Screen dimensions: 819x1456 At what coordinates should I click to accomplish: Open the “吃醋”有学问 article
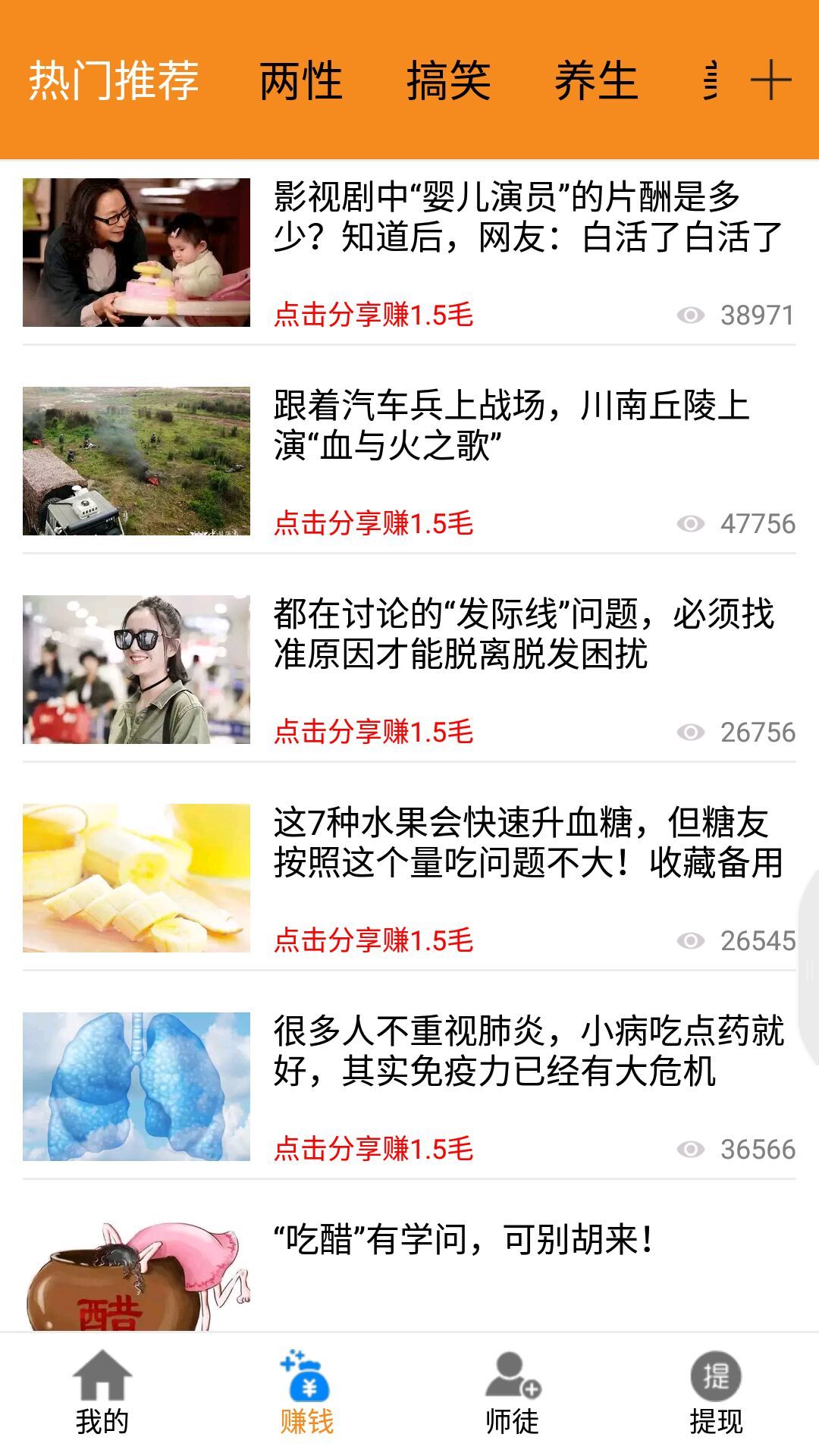tap(463, 1241)
